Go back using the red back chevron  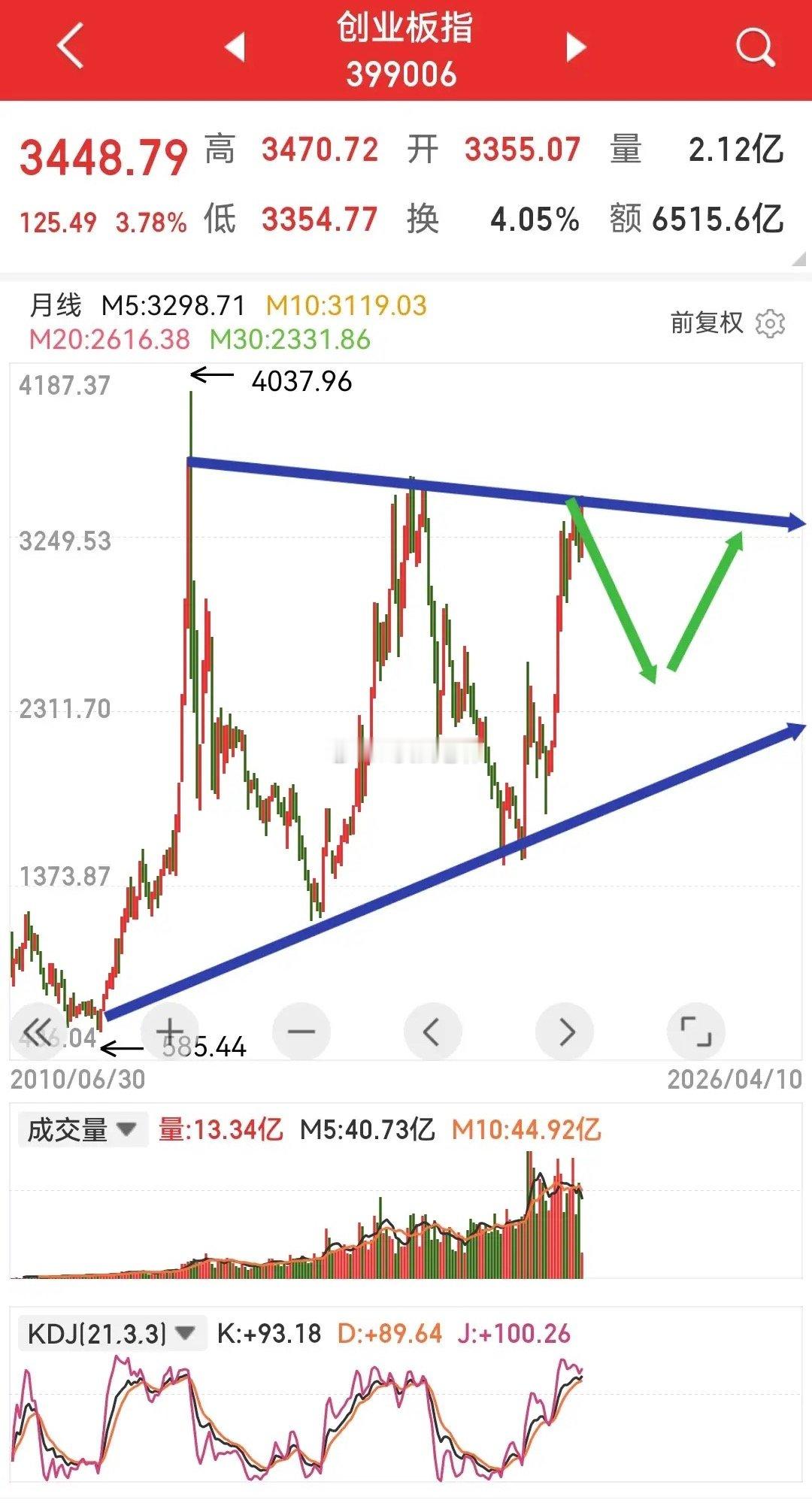(x=66, y=47)
